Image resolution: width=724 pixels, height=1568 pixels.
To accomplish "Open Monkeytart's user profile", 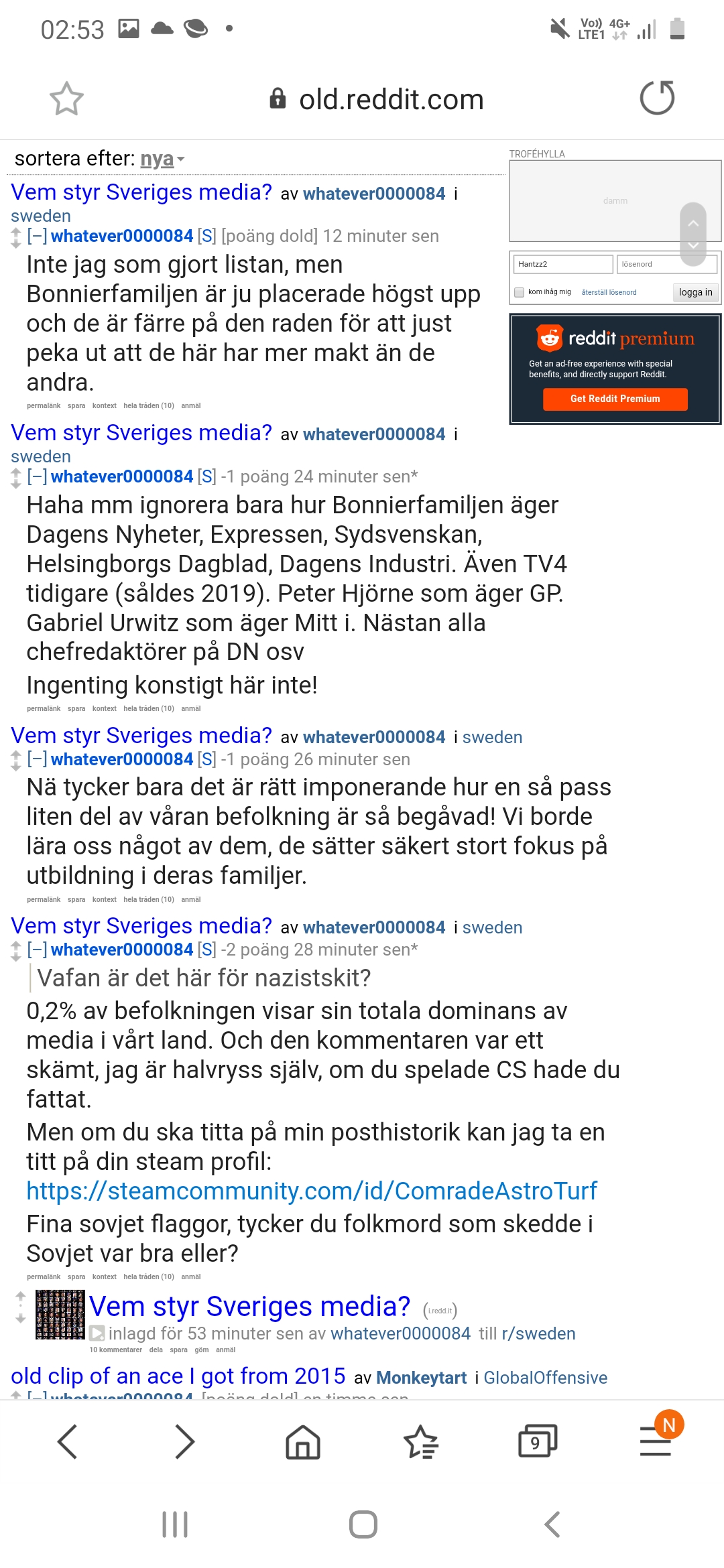I will (421, 1378).
